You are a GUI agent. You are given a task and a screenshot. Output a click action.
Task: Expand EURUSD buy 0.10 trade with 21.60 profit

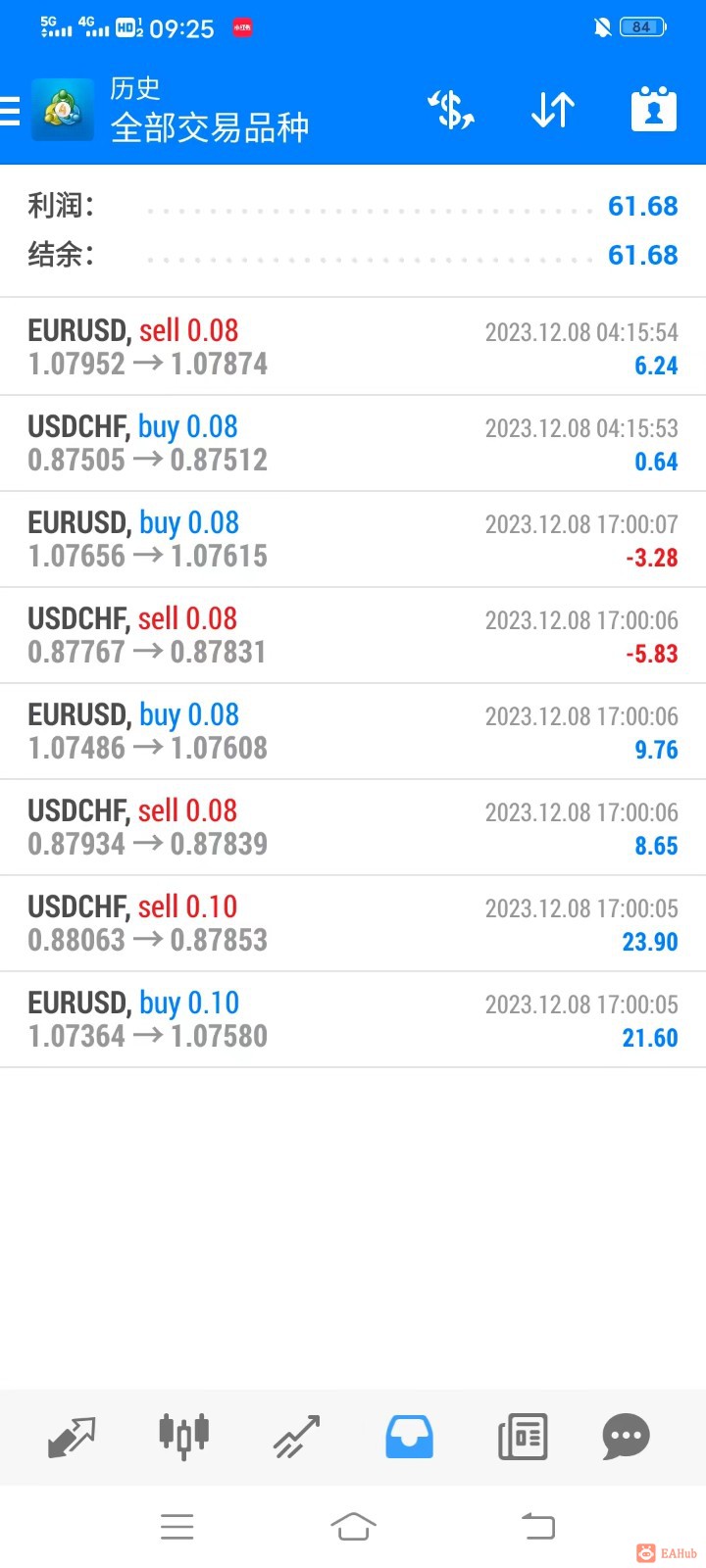tap(353, 1019)
